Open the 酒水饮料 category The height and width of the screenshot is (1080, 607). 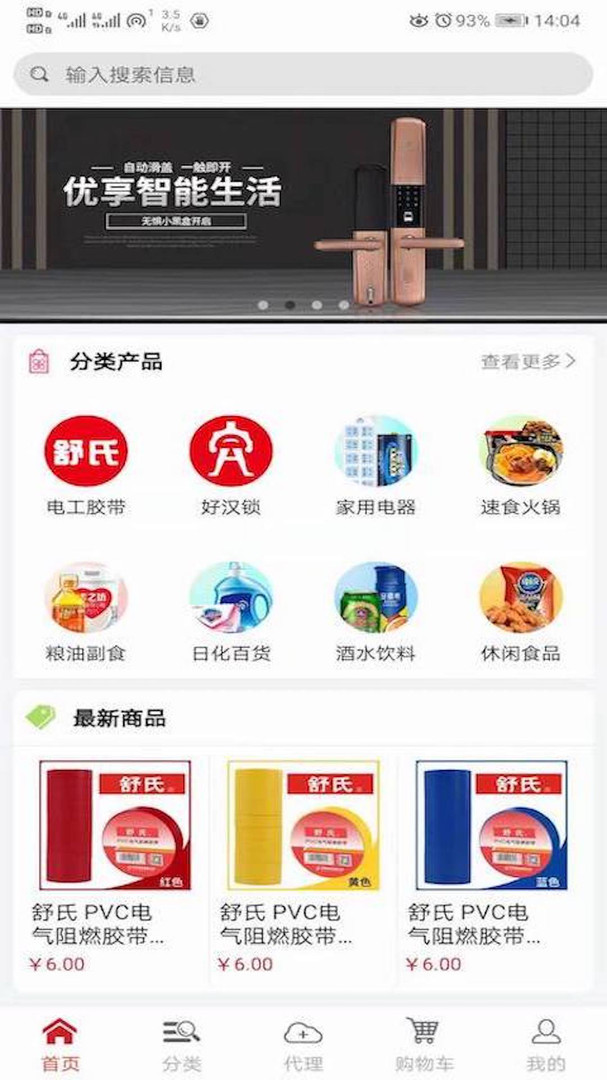pos(375,611)
